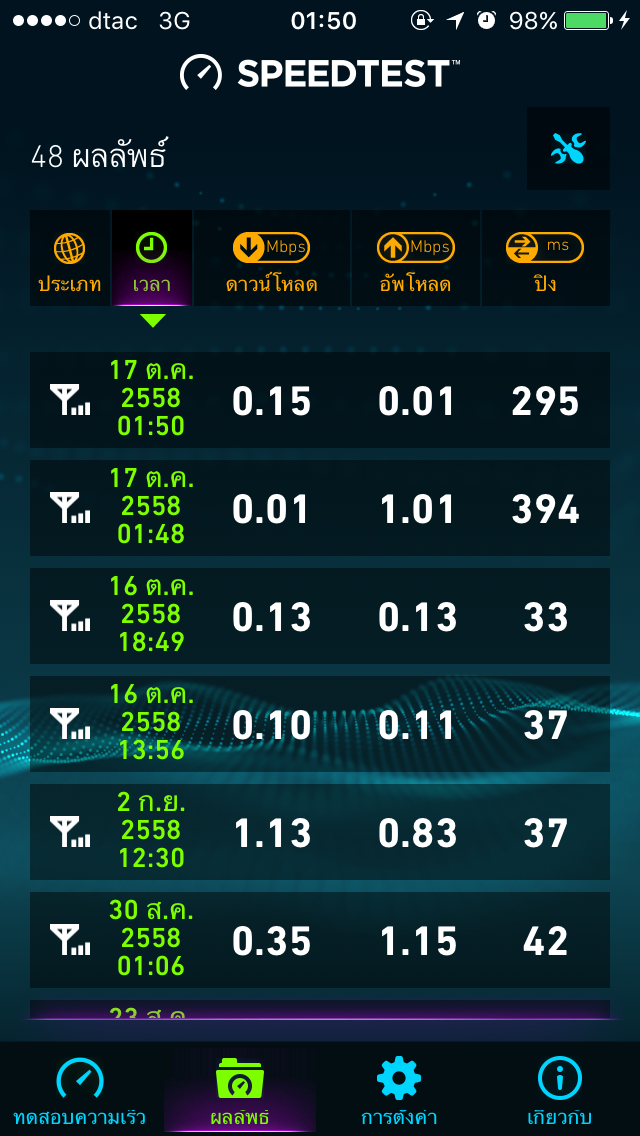Sort results by เวลา (time)
This screenshot has width=640, height=1136.
[x=151, y=259]
